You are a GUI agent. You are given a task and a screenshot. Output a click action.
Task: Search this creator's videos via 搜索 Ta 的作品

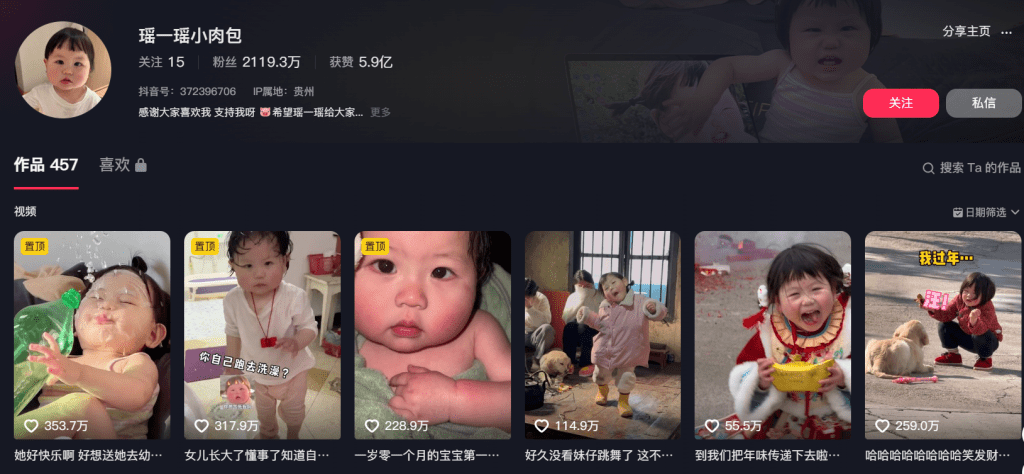click(x=971, y=168)
